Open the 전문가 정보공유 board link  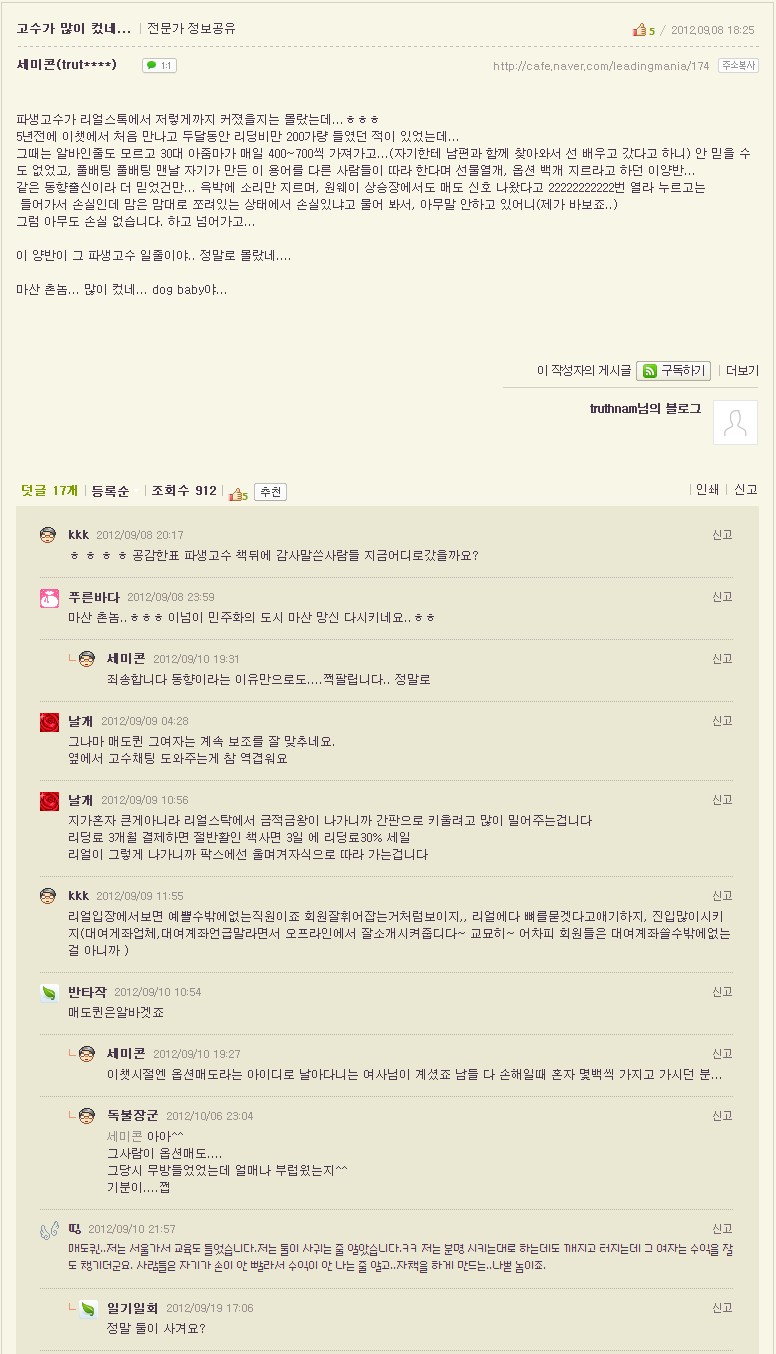pos(192,28)
